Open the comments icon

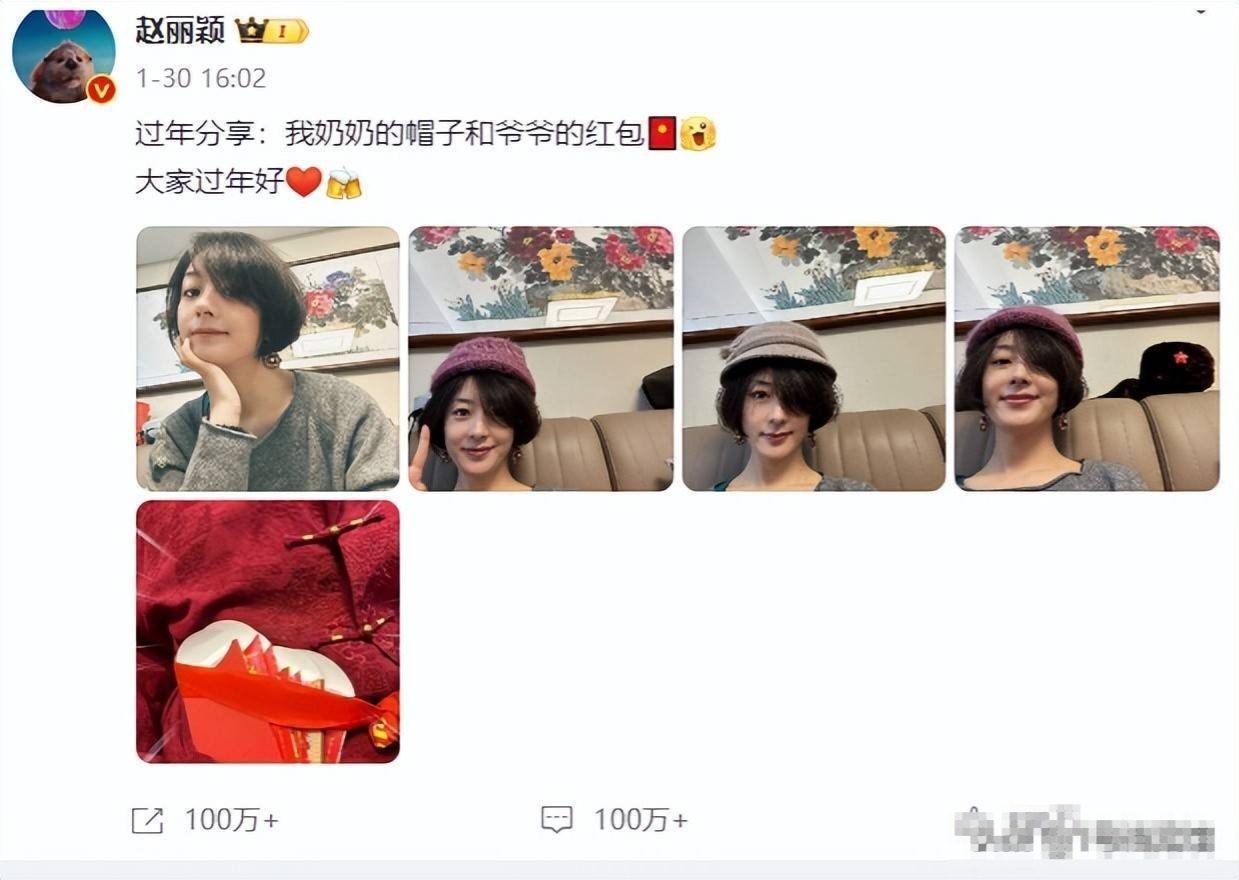click(557, 821)
